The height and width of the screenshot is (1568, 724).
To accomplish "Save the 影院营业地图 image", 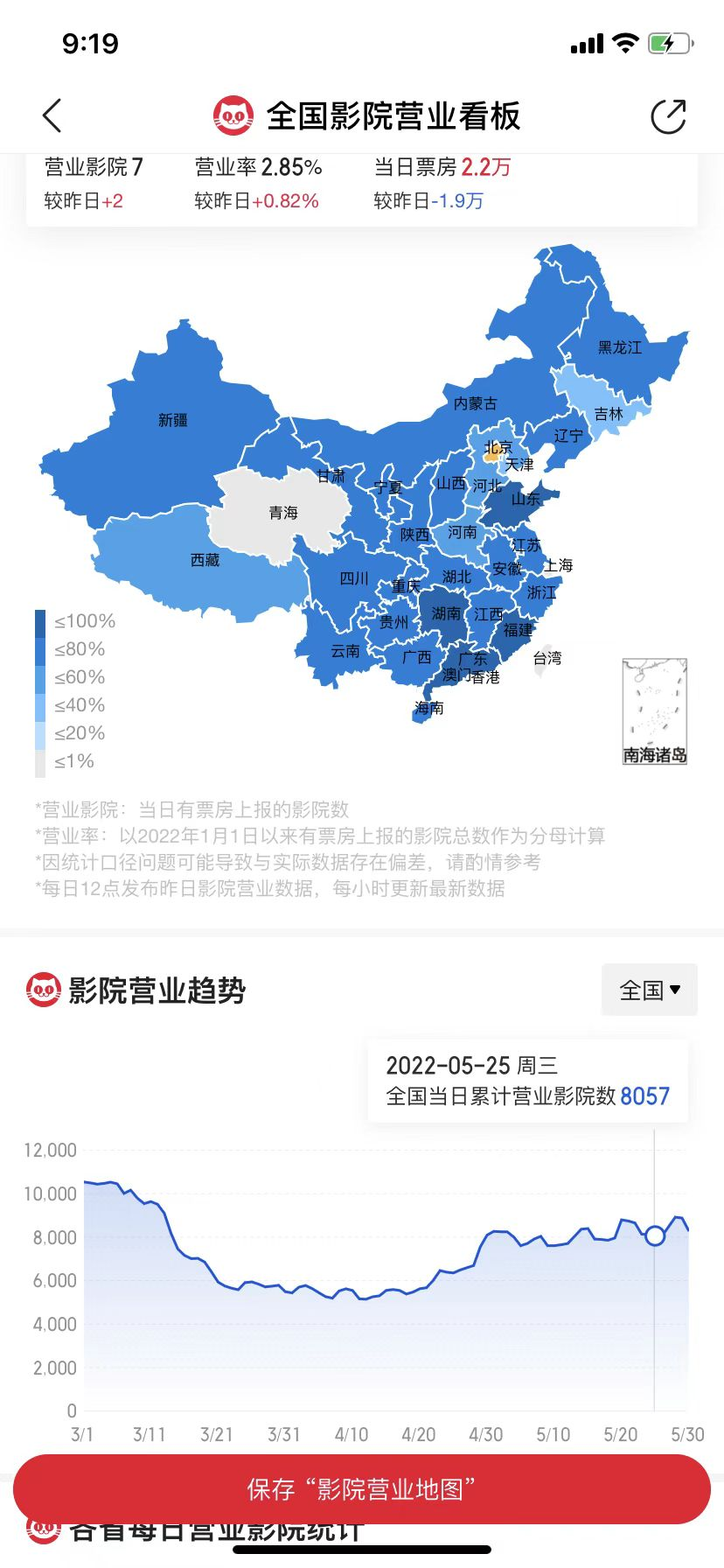I will point(361,1489).
